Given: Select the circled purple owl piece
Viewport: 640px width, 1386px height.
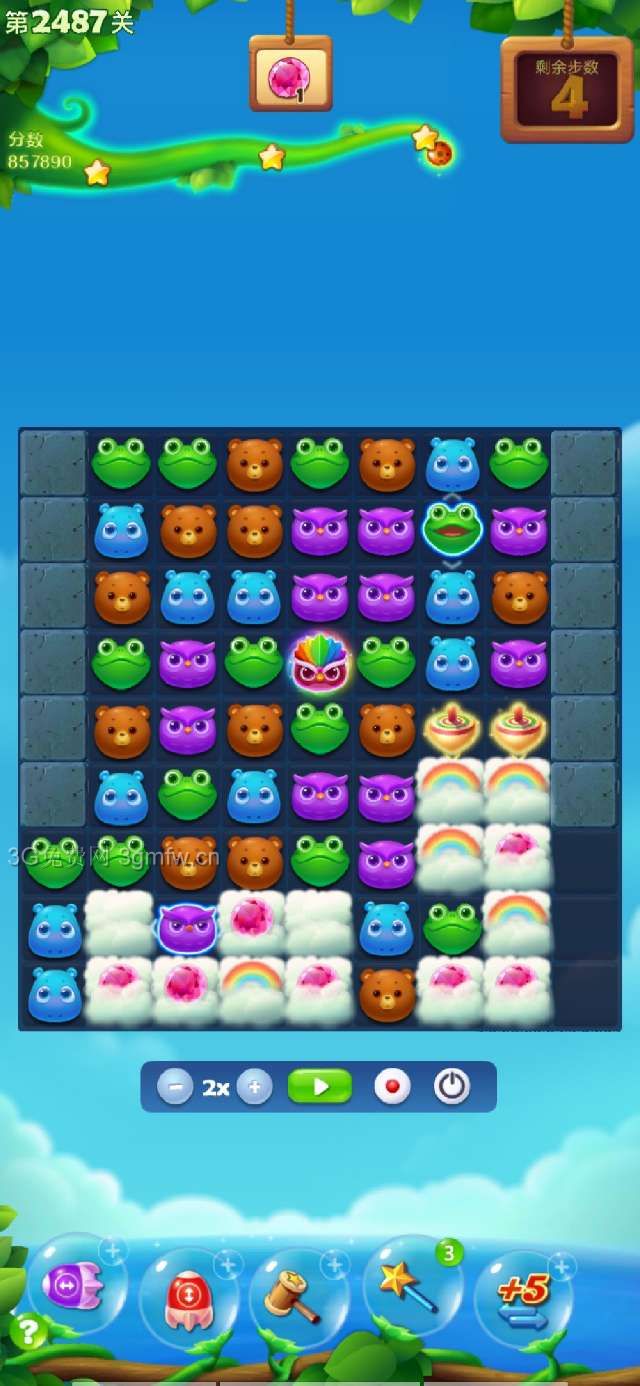Looking at the screenshot, I should [187, 928].
